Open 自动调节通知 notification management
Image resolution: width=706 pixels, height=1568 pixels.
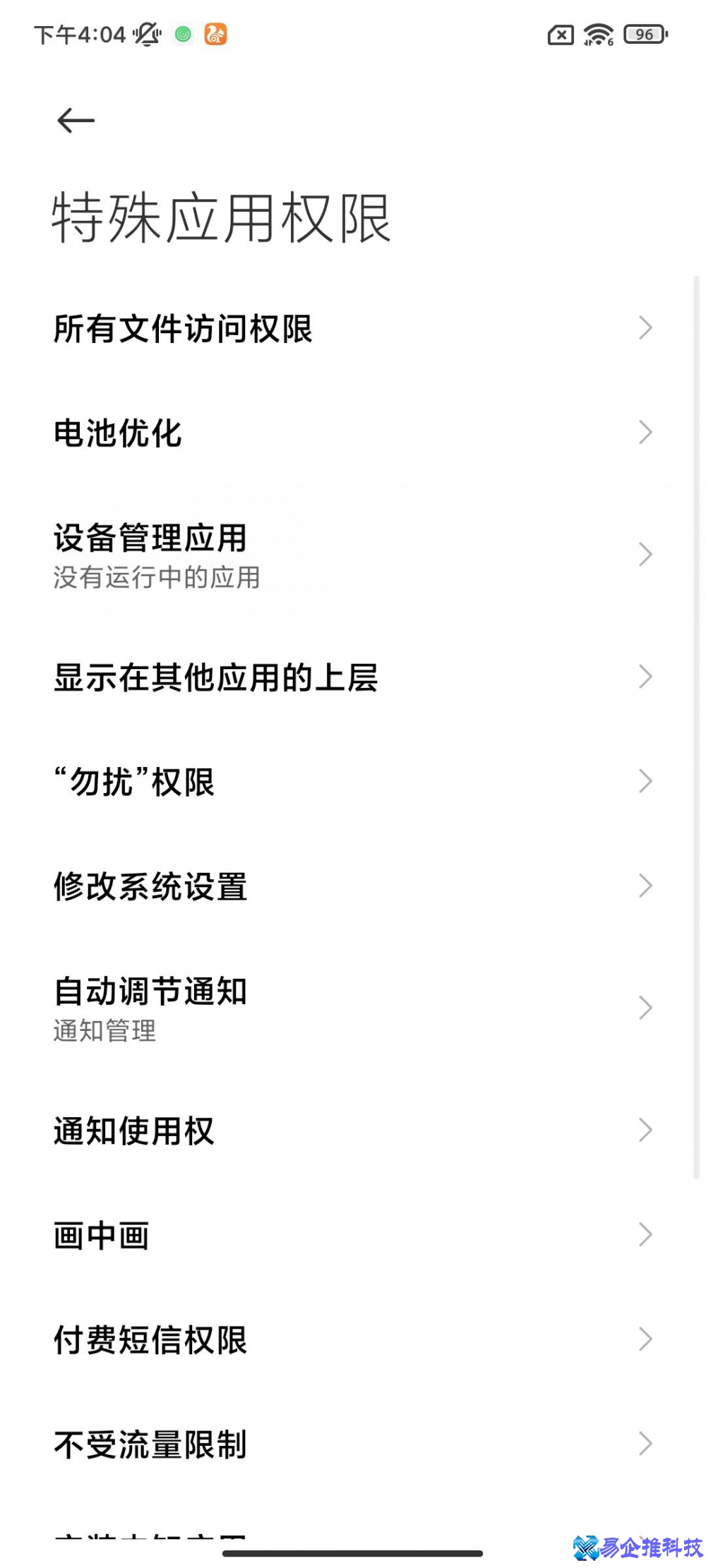tap(353, 1008)
